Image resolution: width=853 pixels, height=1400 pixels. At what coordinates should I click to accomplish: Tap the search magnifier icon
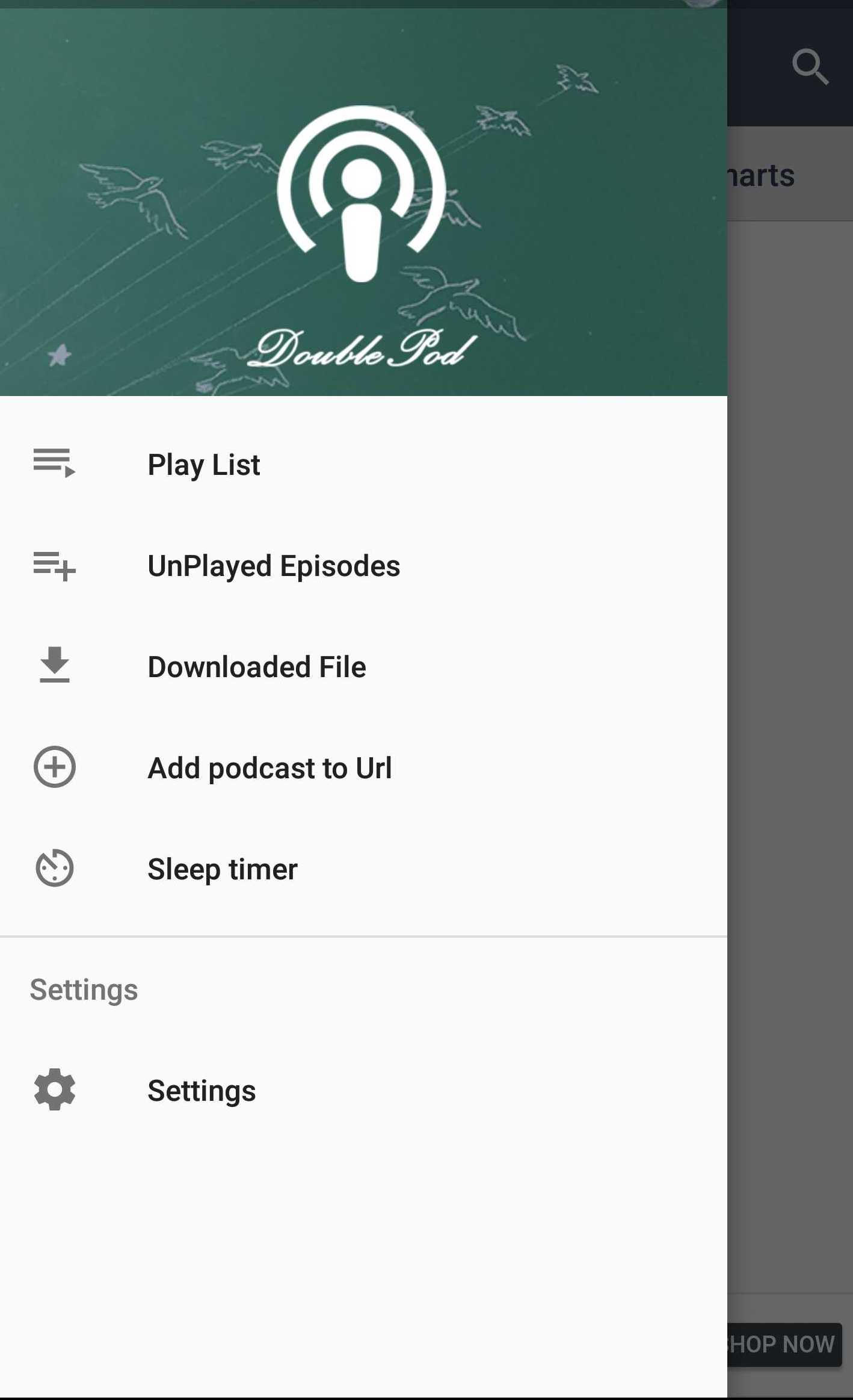click(810, 66)
